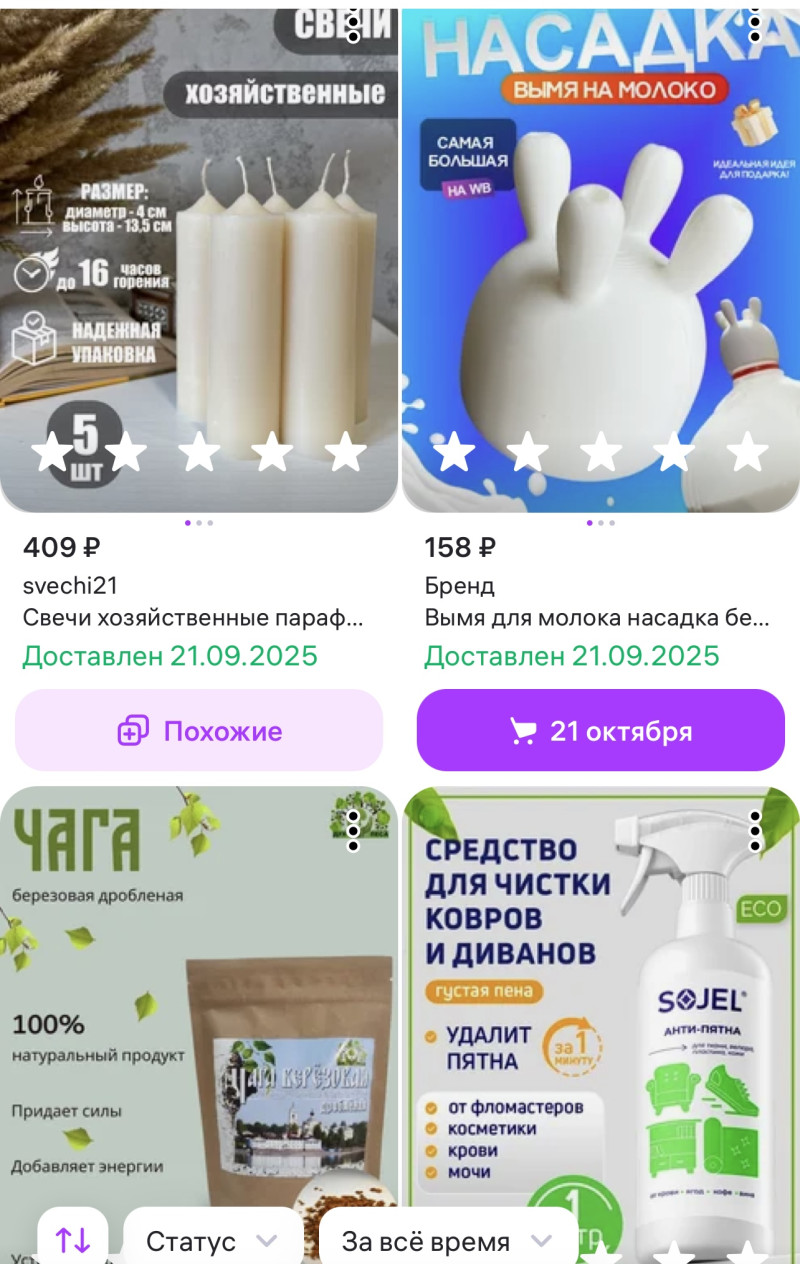Add udder nozzle to cart with 21 октября
Screen dimensions: 800x1264
pyautogui.click(x=600, y=731)
